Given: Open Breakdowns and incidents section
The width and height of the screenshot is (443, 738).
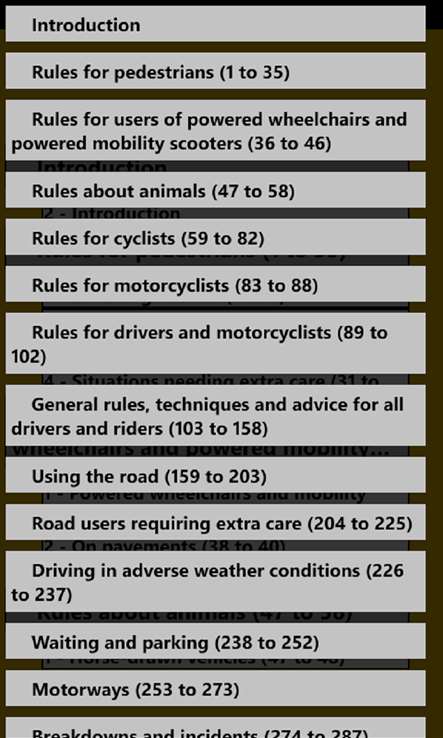Looking at the screenshot, I should (x=216, y=728).
